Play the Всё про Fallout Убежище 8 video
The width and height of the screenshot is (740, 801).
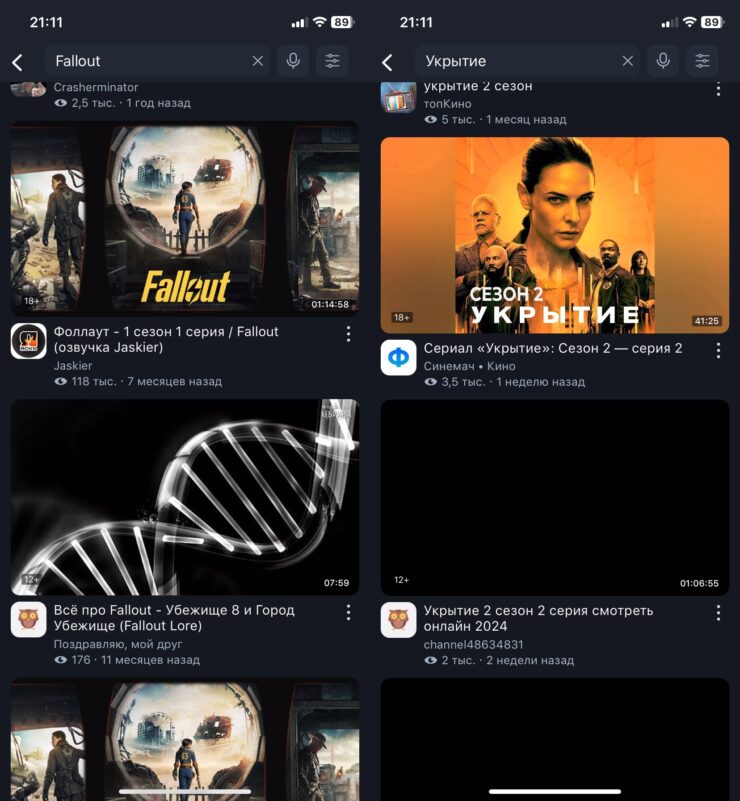coord(185,497)
